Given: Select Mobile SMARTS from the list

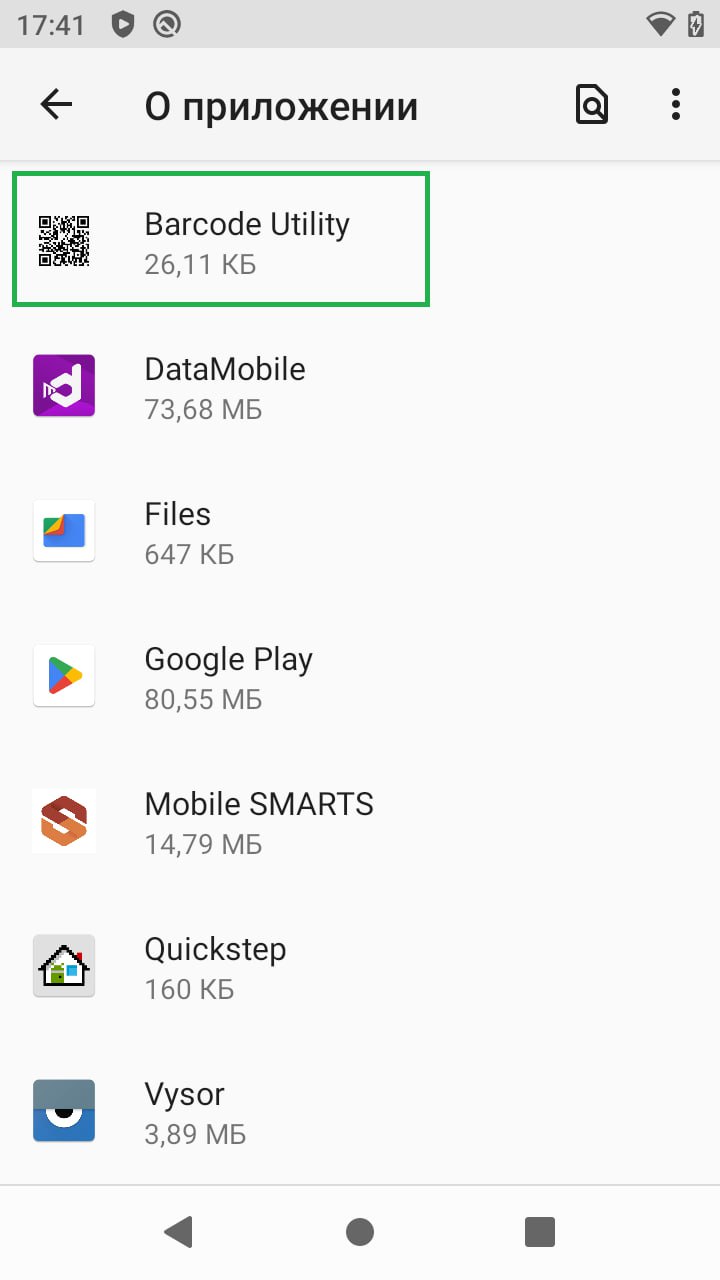Looking at the screenshot, I should (258, 821).
